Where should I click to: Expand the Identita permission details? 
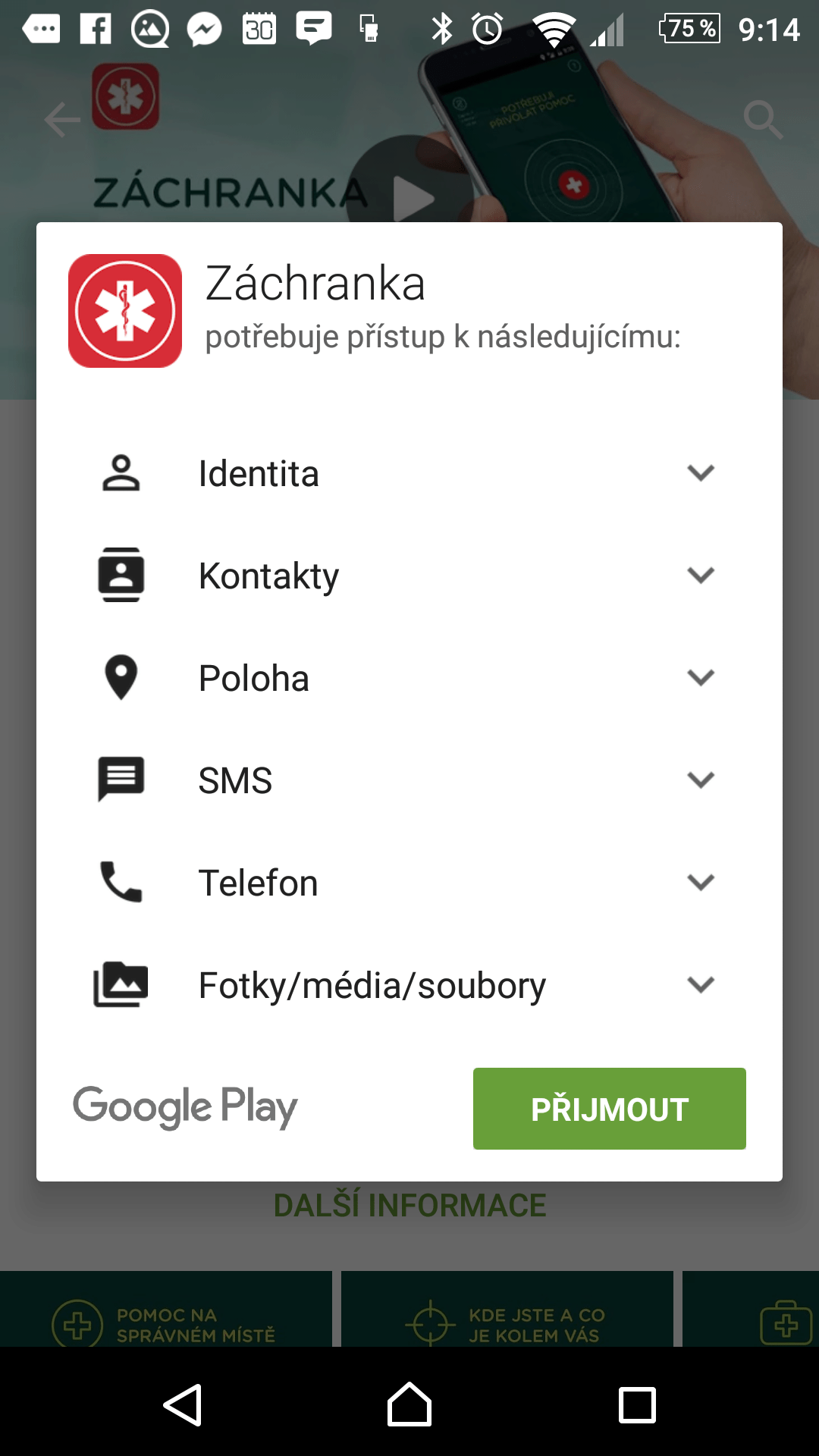coord(409,473)
